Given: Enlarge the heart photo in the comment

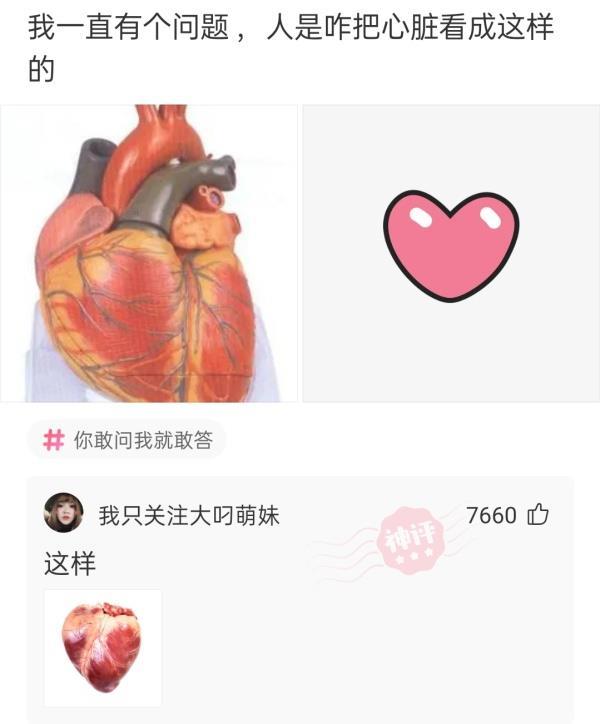Looking at the screenshot, I should (102, 648).
